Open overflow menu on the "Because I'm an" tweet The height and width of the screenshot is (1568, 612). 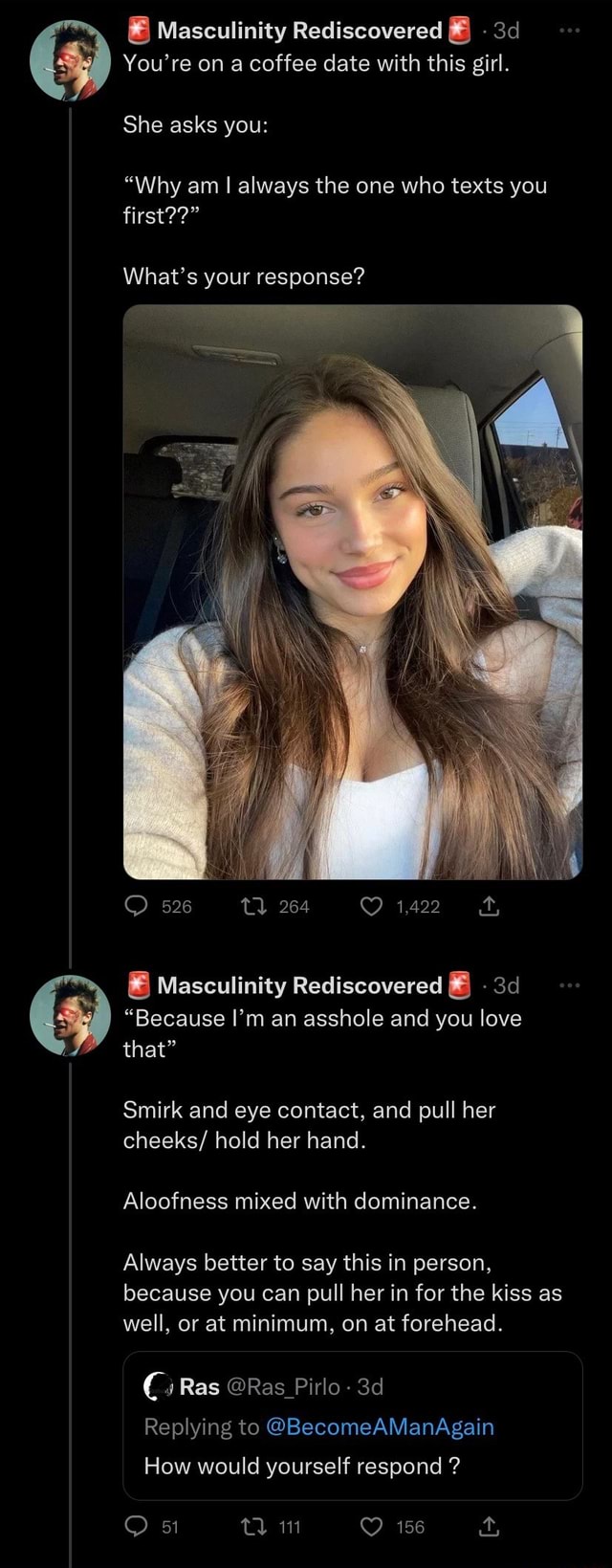tap(570, 985)
